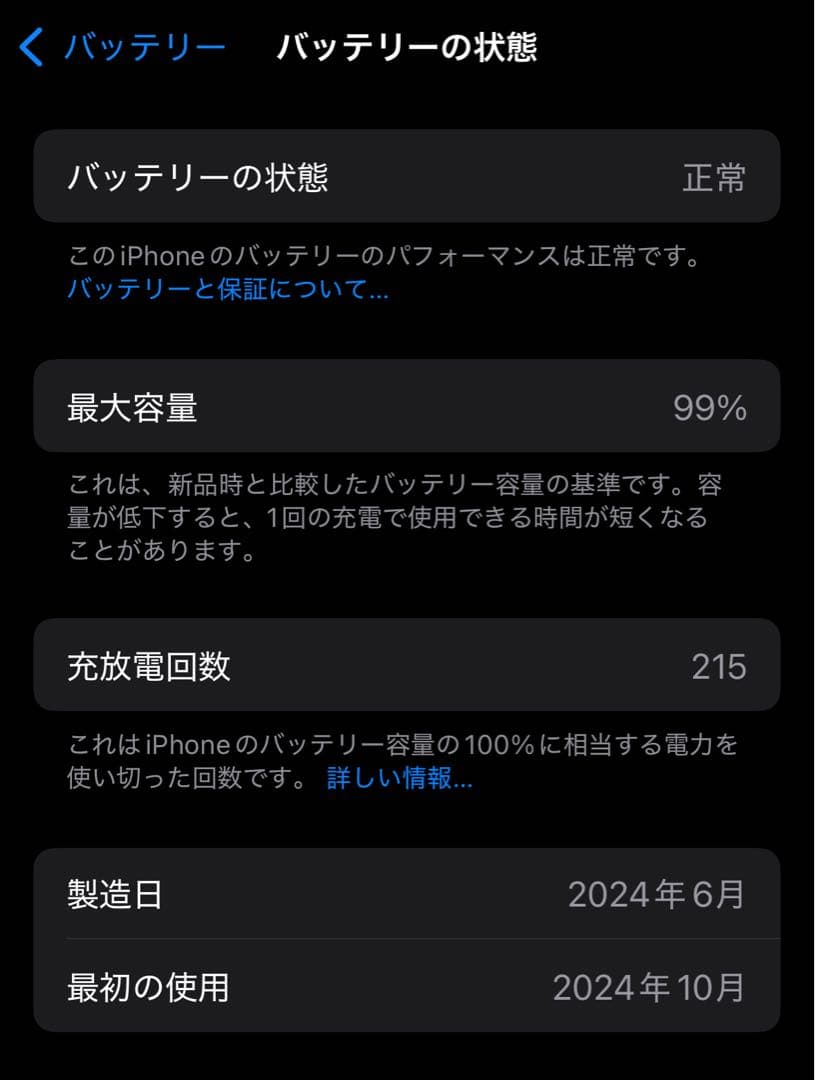
Task: Open the バッテリーと保証について link
Action: tap(225, 291)
